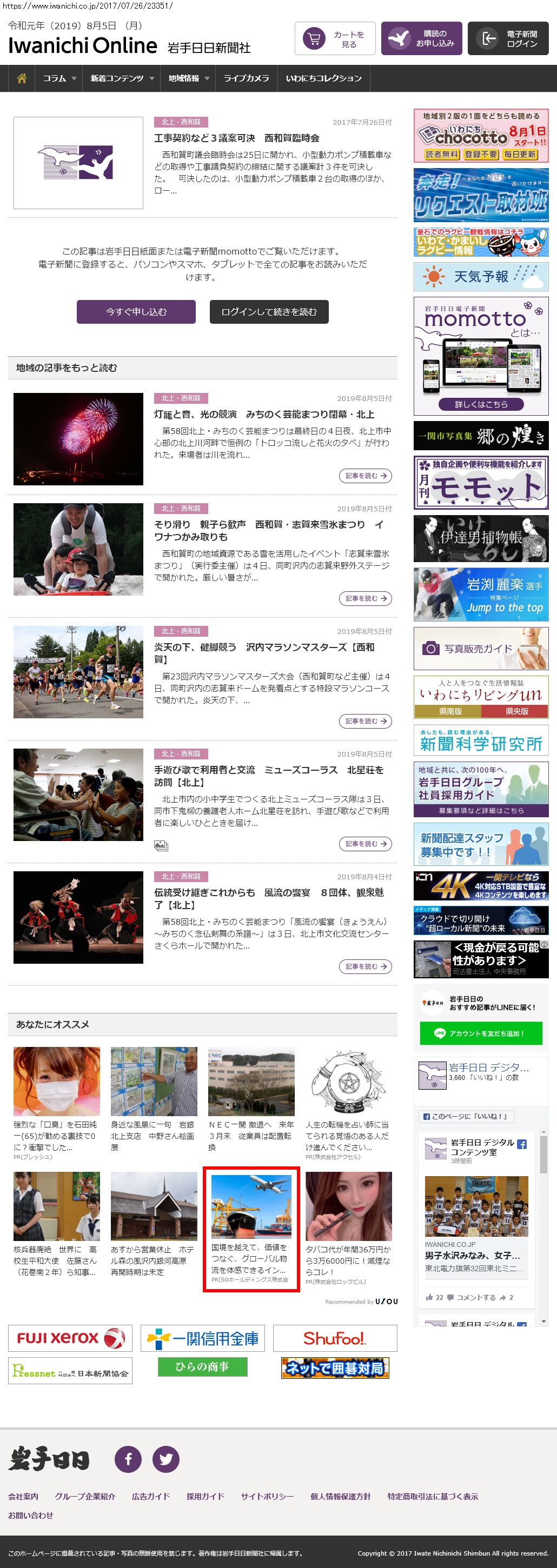This screenshot has width=557, height=1568.
Task: Open the 写真販売ガイド banner
Action: coord(481,649)
